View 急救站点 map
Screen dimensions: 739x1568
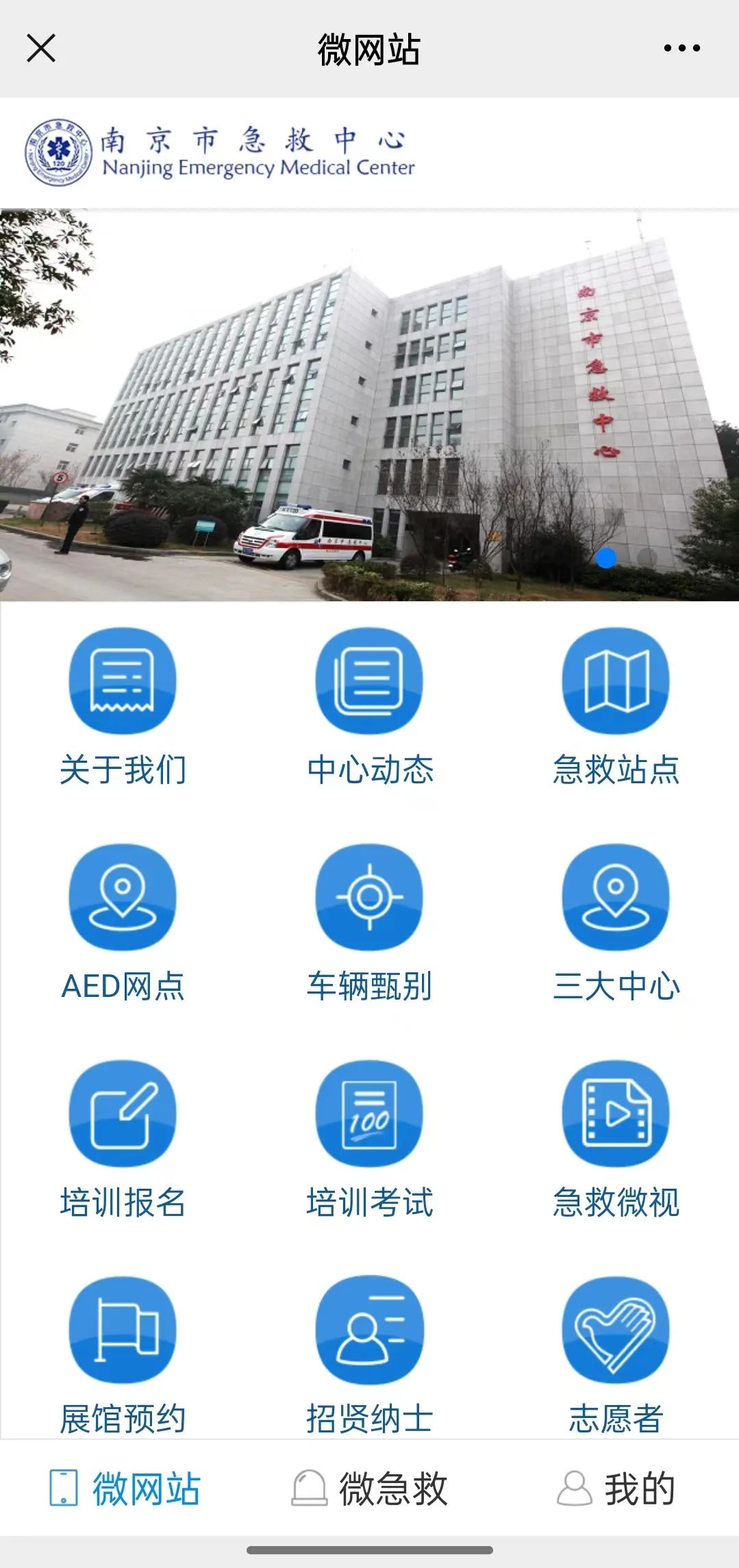pos(616,705)
